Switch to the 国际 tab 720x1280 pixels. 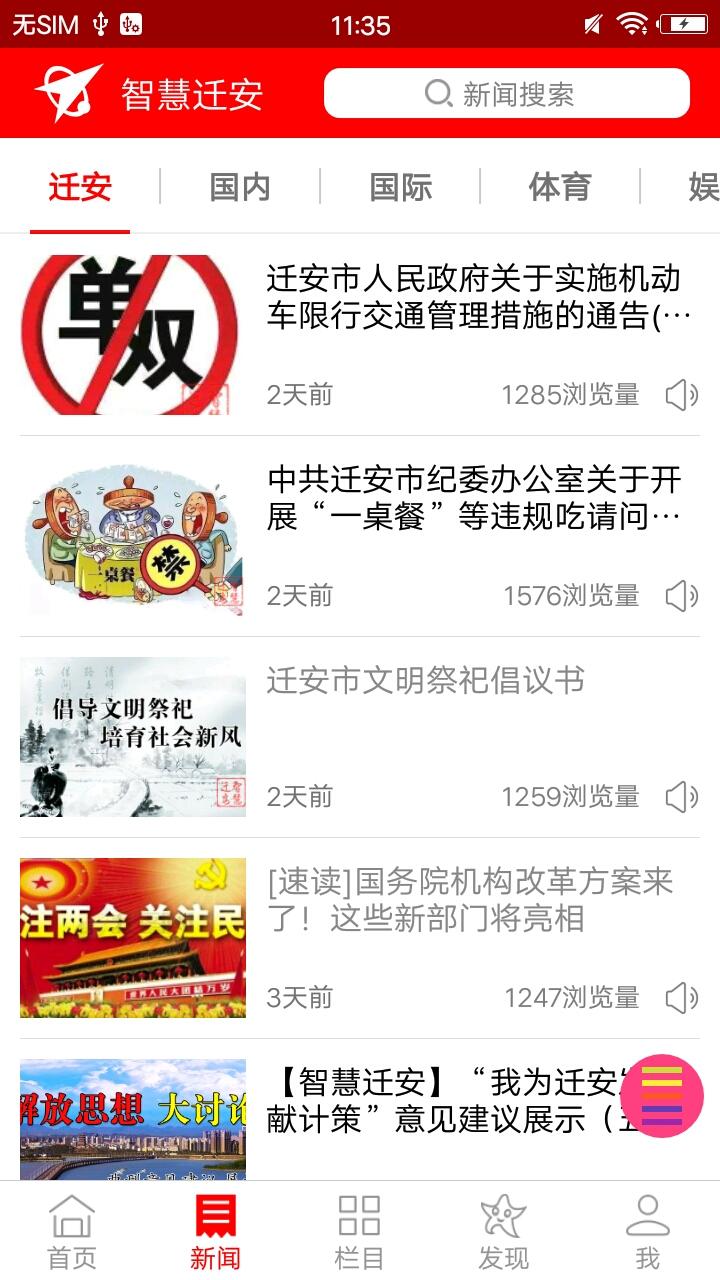pyautogui.click(x=400, y=187)
